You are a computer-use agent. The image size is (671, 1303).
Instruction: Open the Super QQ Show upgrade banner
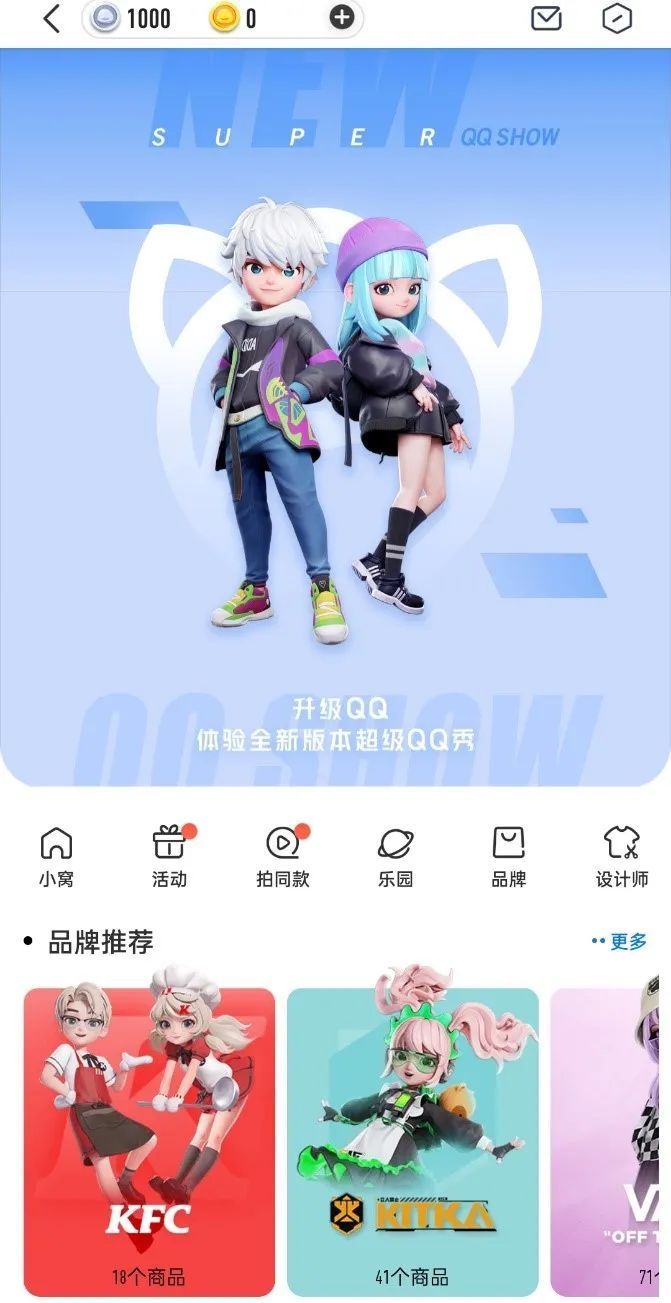coord(335,420)
